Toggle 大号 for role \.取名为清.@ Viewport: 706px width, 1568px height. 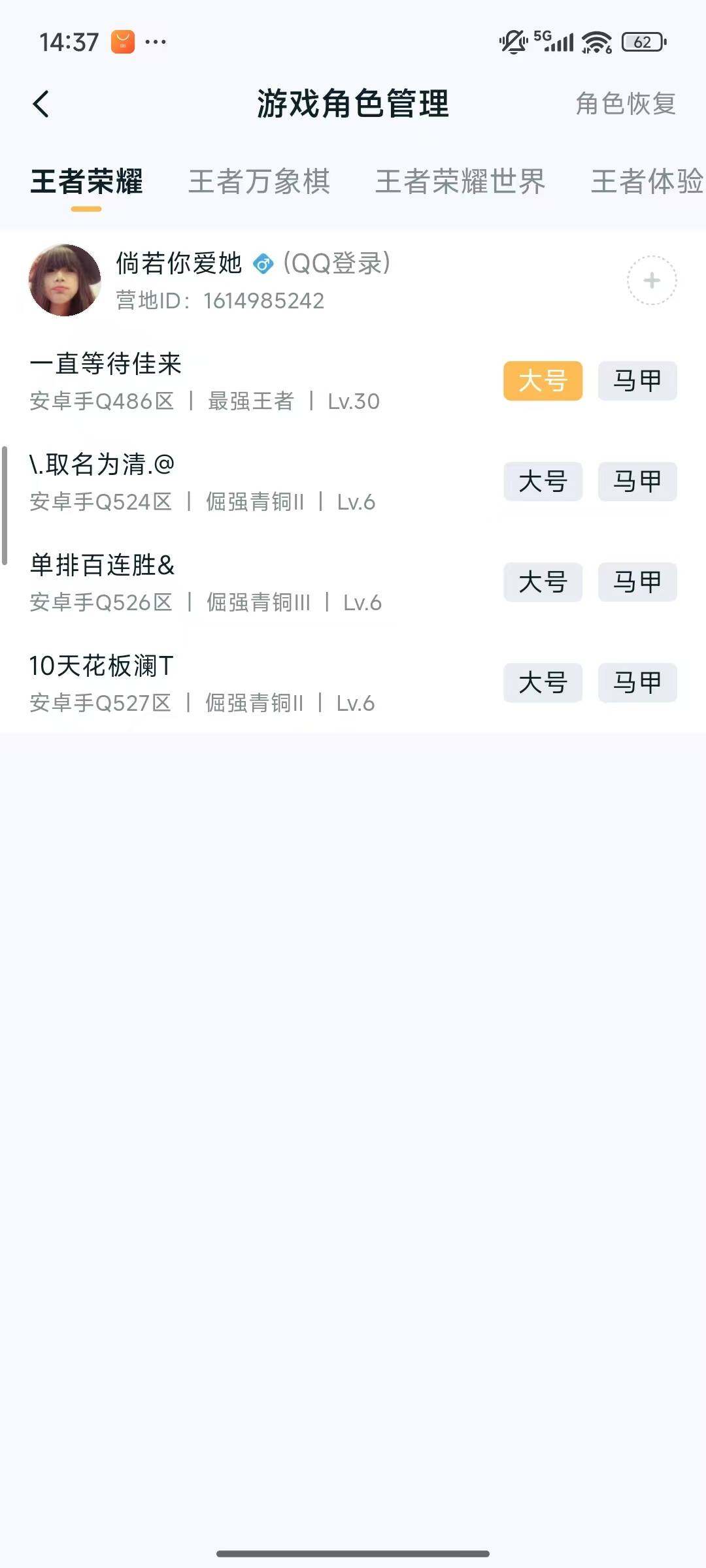544,482
